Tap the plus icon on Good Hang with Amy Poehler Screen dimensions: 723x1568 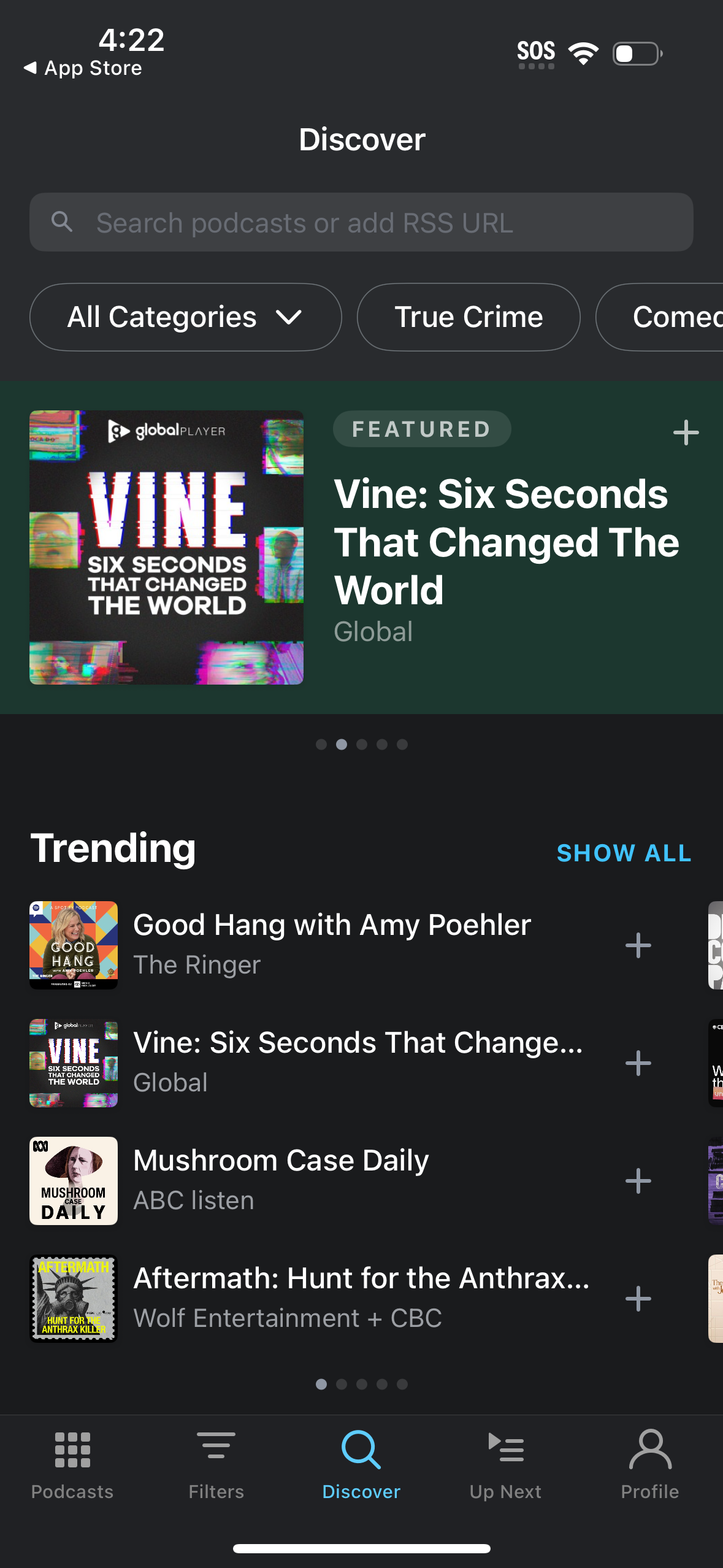click(x=638, y=945)
